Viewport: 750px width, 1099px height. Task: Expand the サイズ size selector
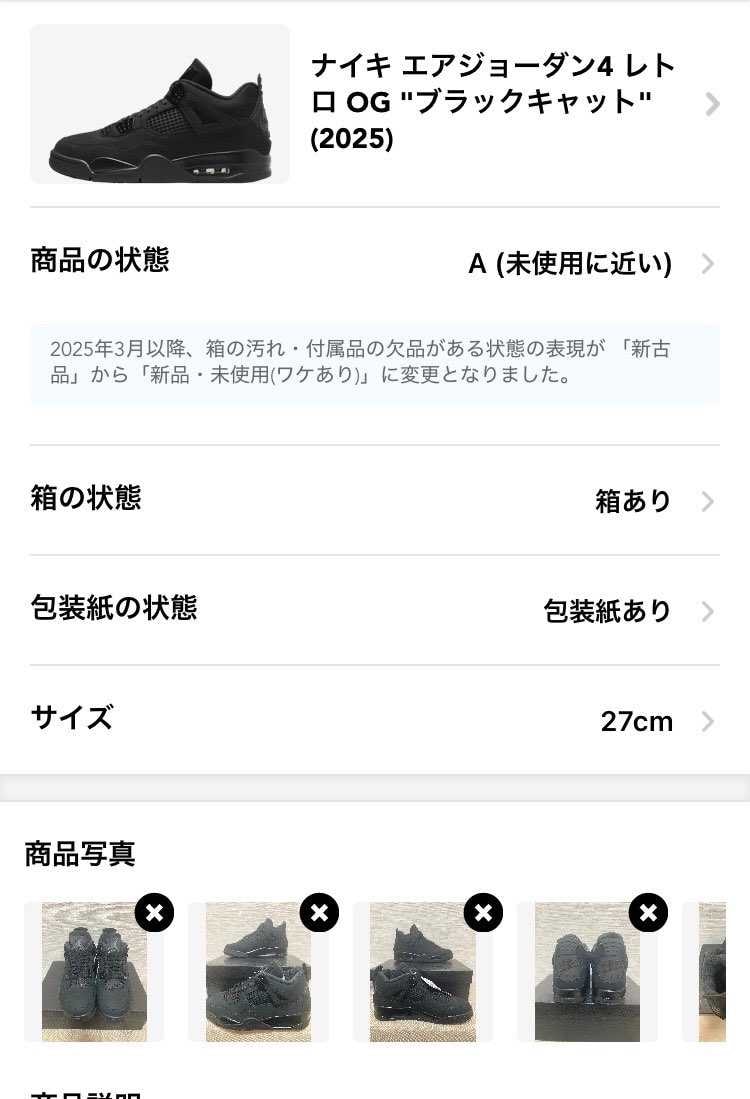(707, 720)
